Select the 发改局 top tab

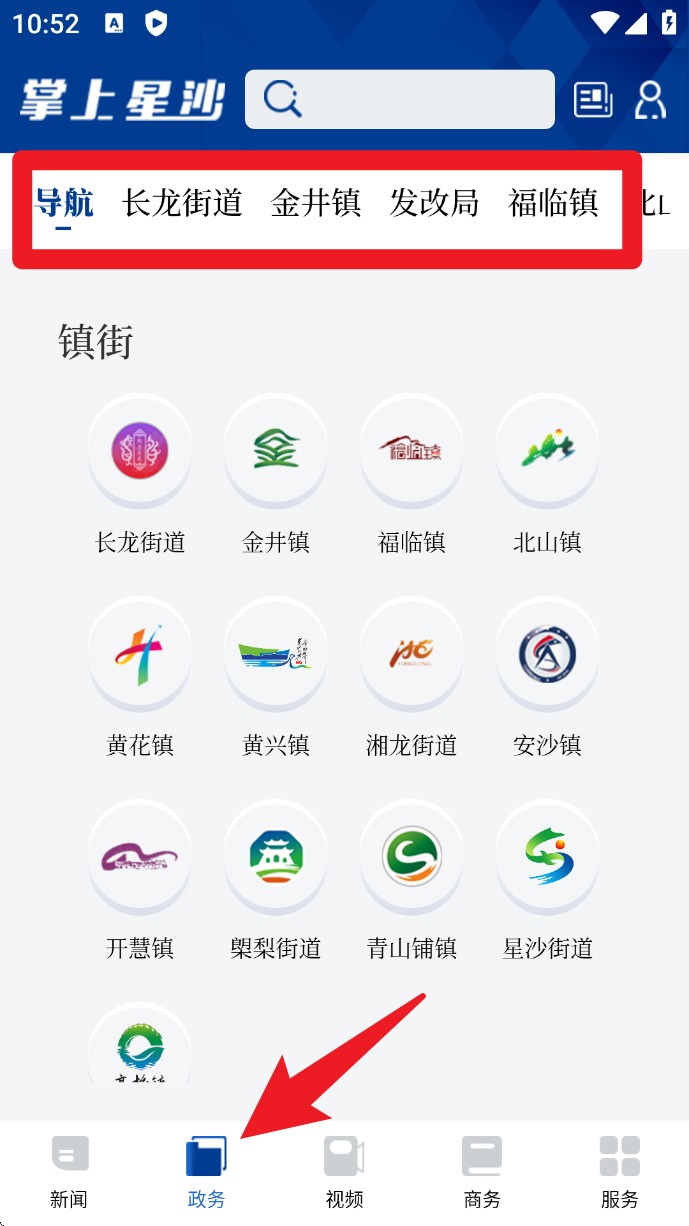435,203
